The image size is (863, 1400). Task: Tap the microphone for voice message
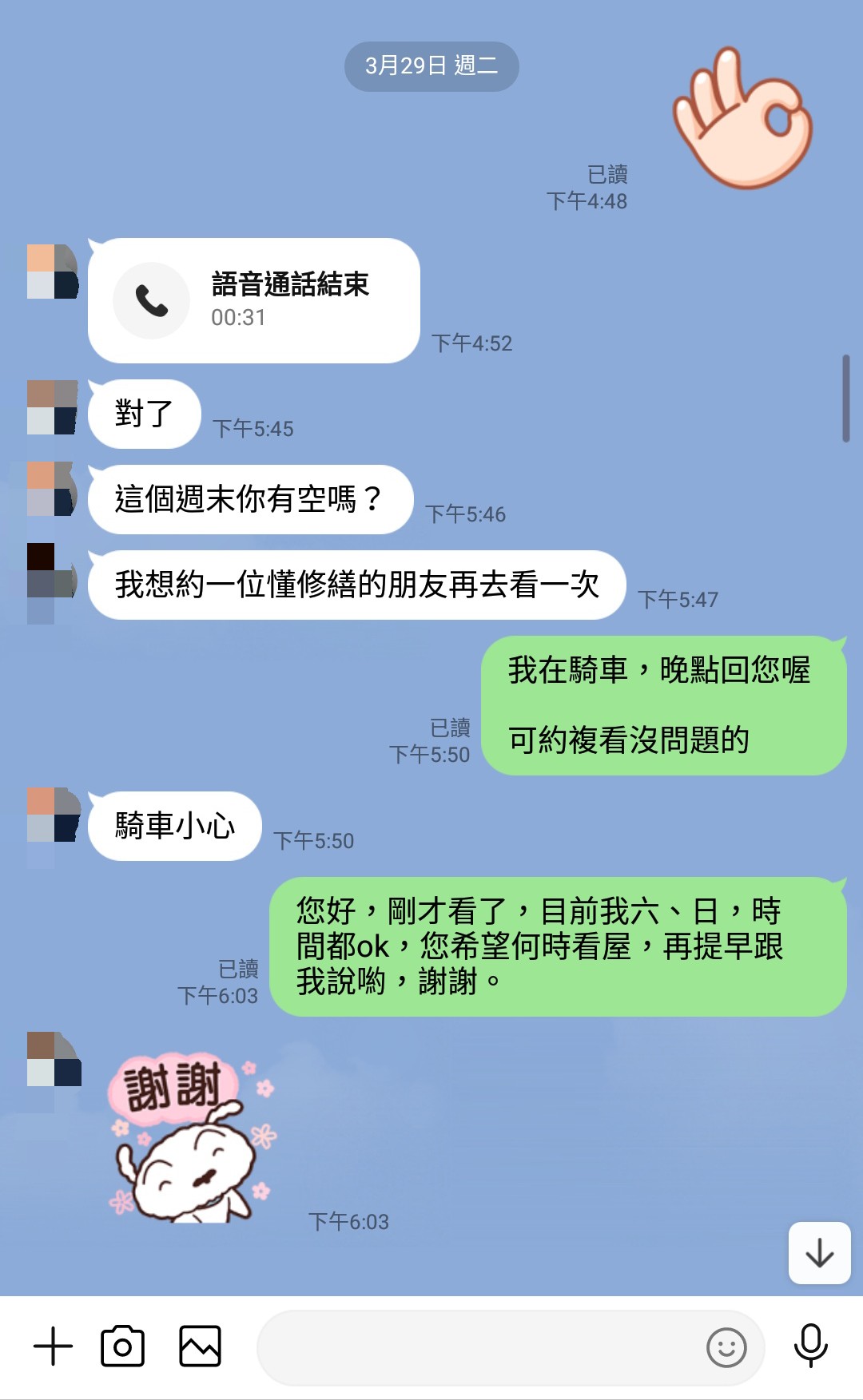pos(810,1346)
